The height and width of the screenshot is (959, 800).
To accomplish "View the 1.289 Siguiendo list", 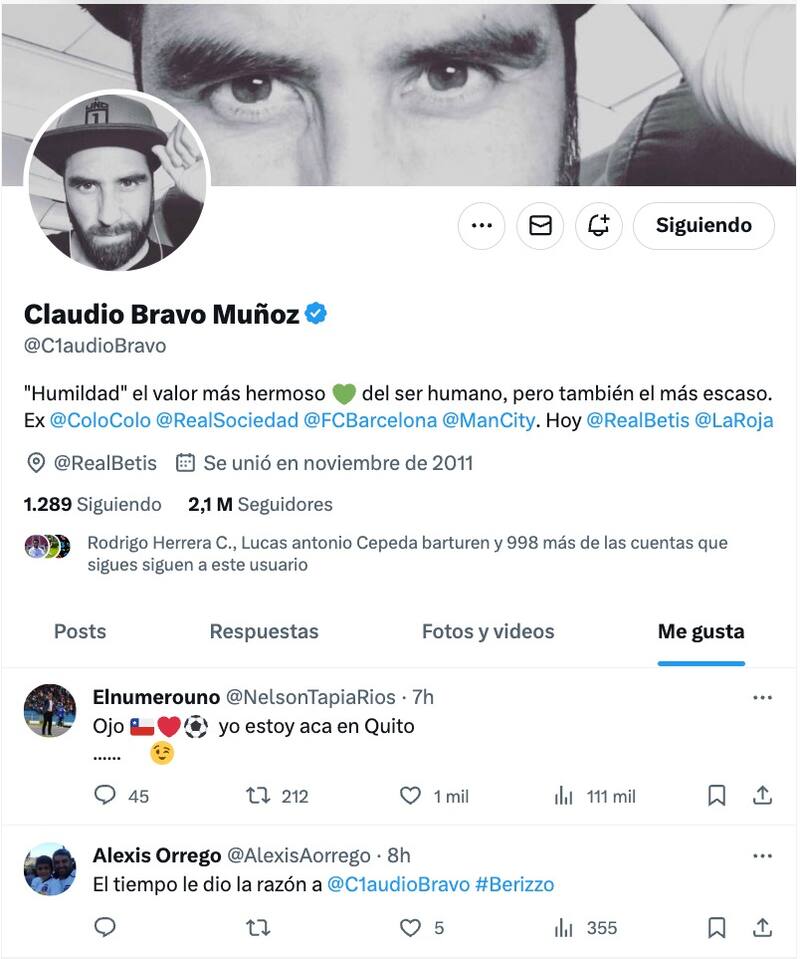I will pos(92,504).
